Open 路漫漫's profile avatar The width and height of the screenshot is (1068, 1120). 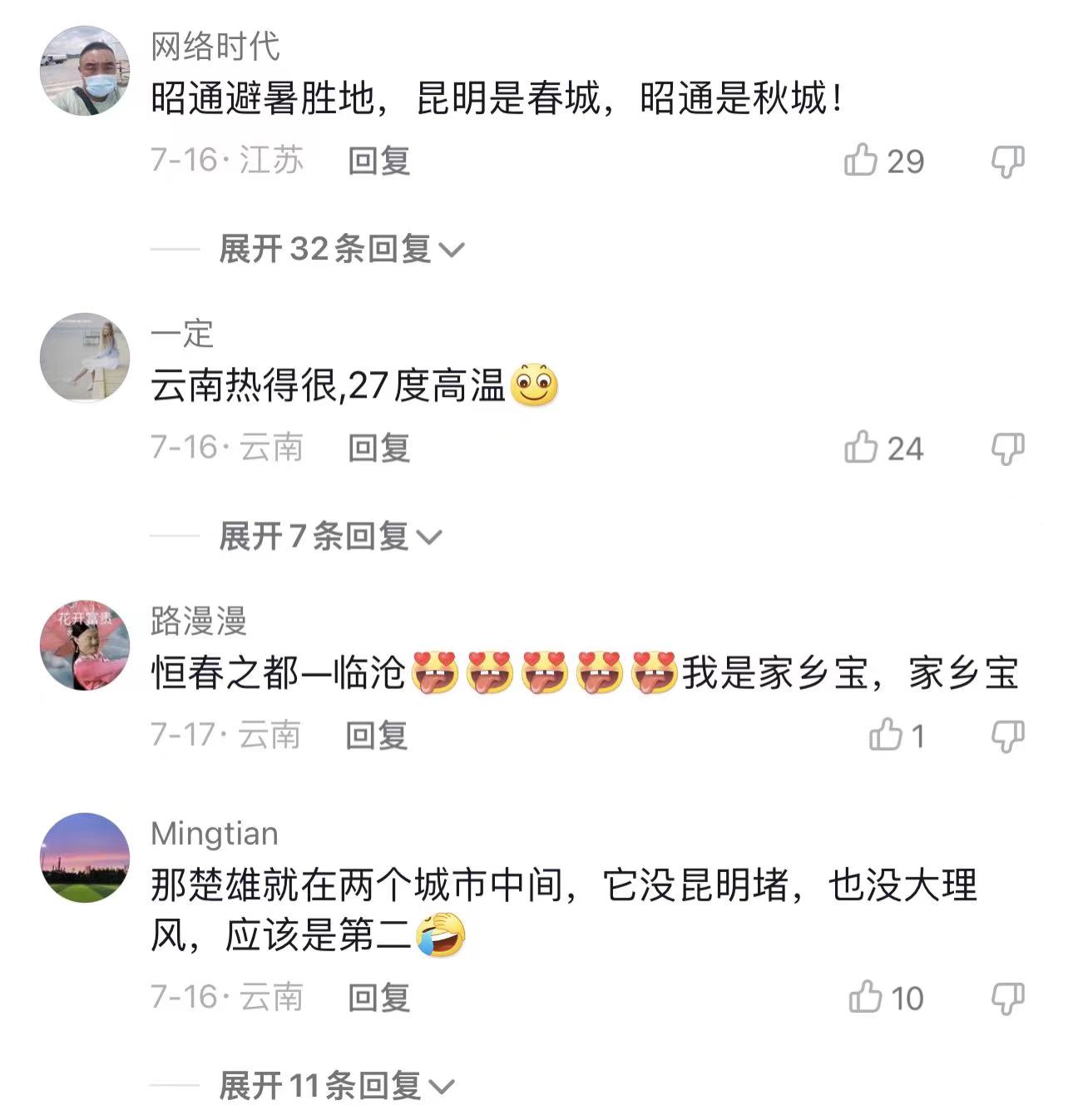click(x=85, y=646)
